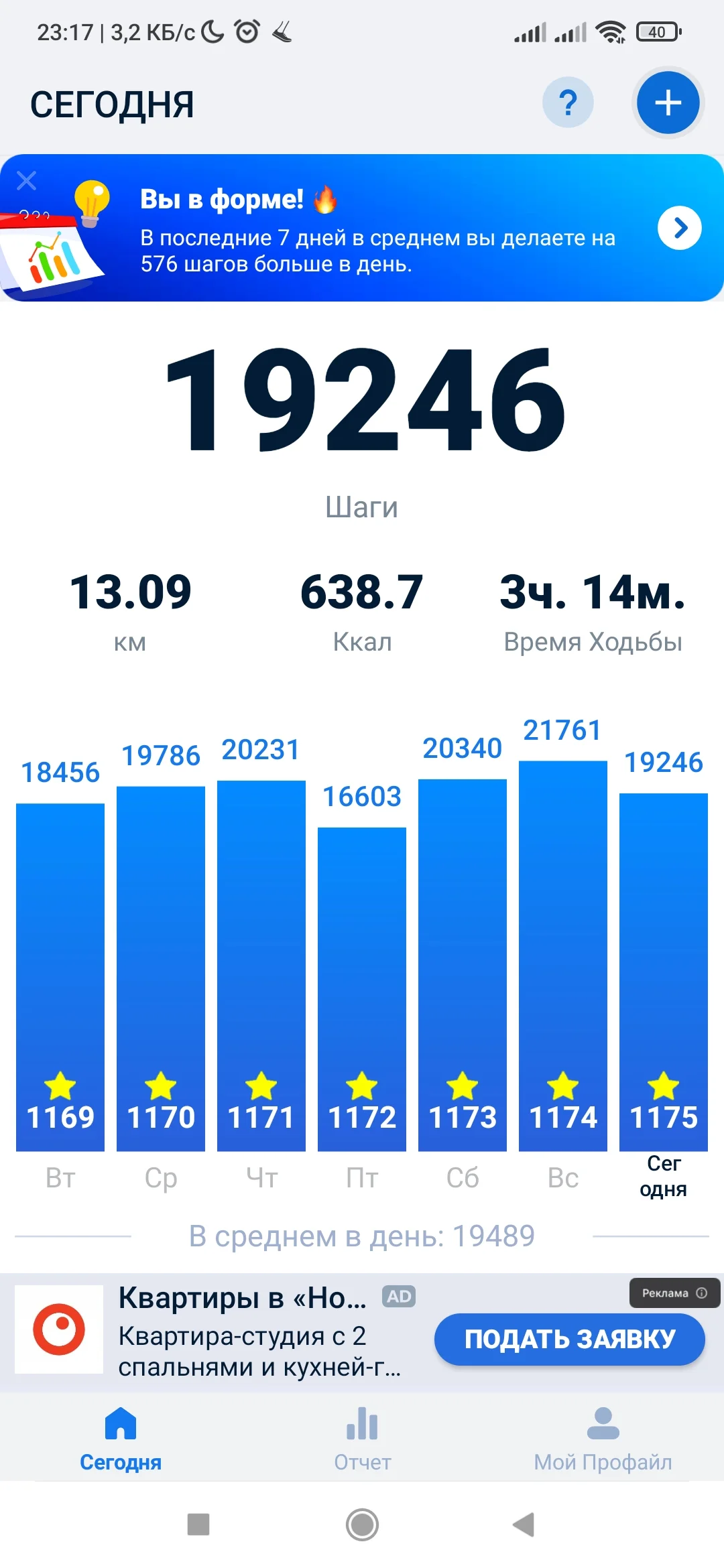Go to the system home screen
724x1568 pixels.
point(362,1524)
